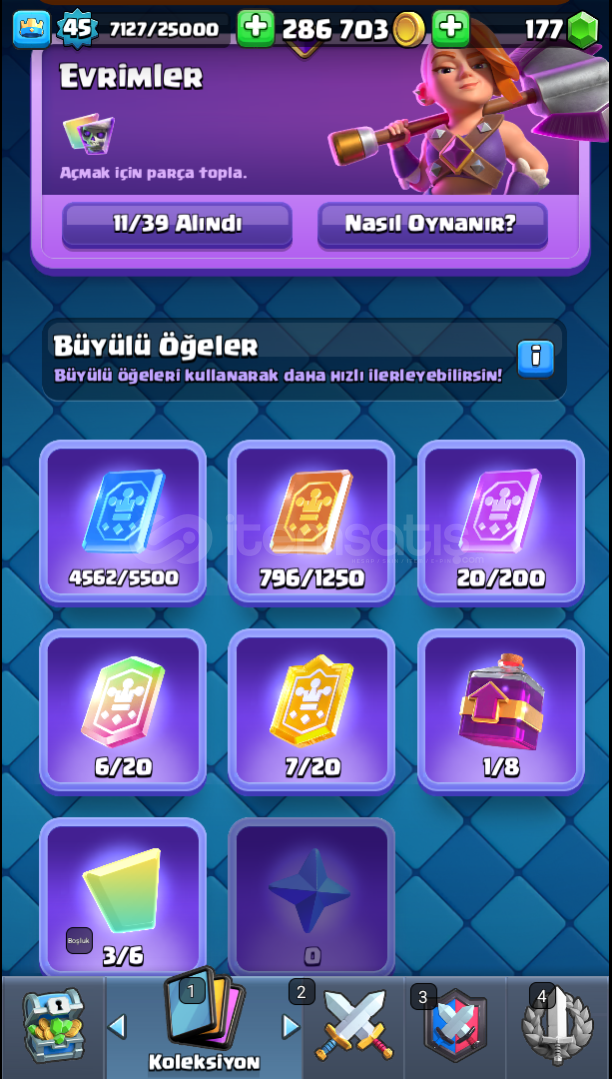Select the rainbow wild card 6/20
This screenshot has width=612, height=1079.
pos(123,710)
